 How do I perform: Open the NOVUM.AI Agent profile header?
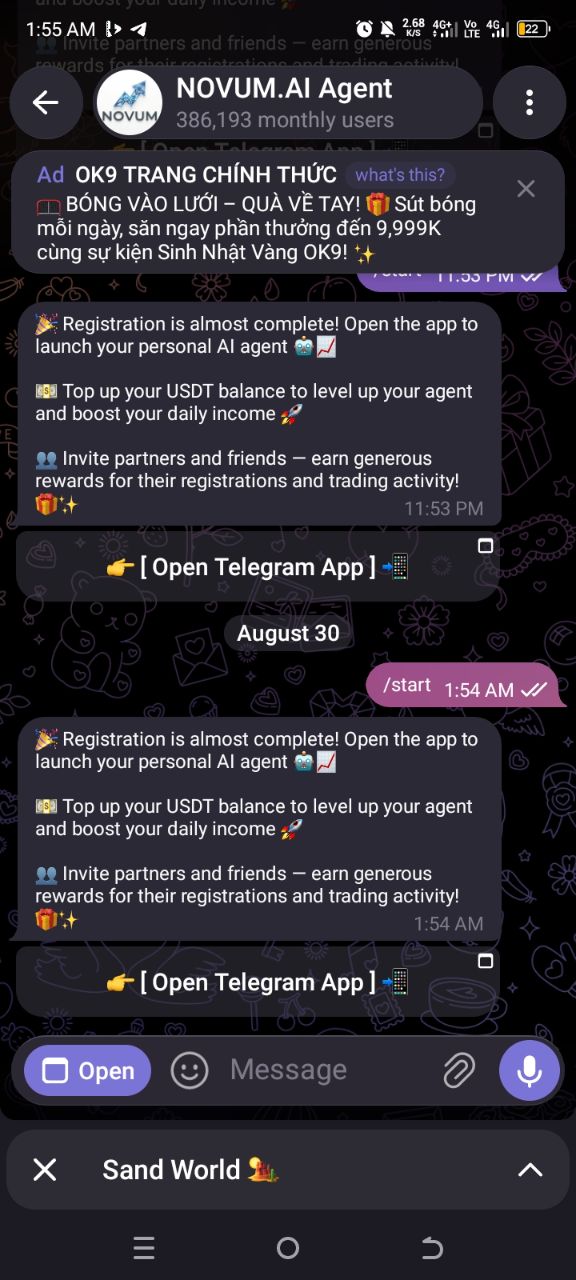(288, 102)
